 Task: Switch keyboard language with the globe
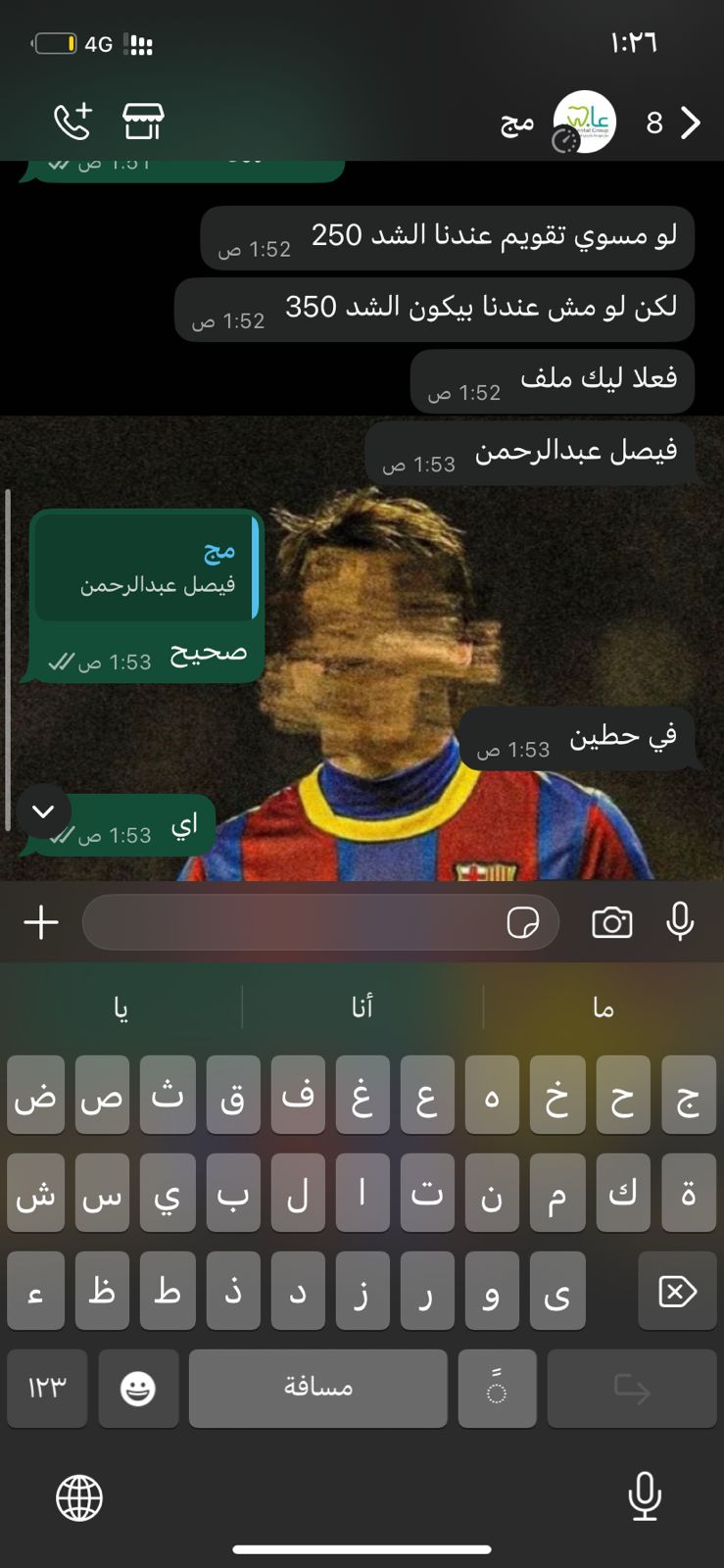tap(79, 1497)
